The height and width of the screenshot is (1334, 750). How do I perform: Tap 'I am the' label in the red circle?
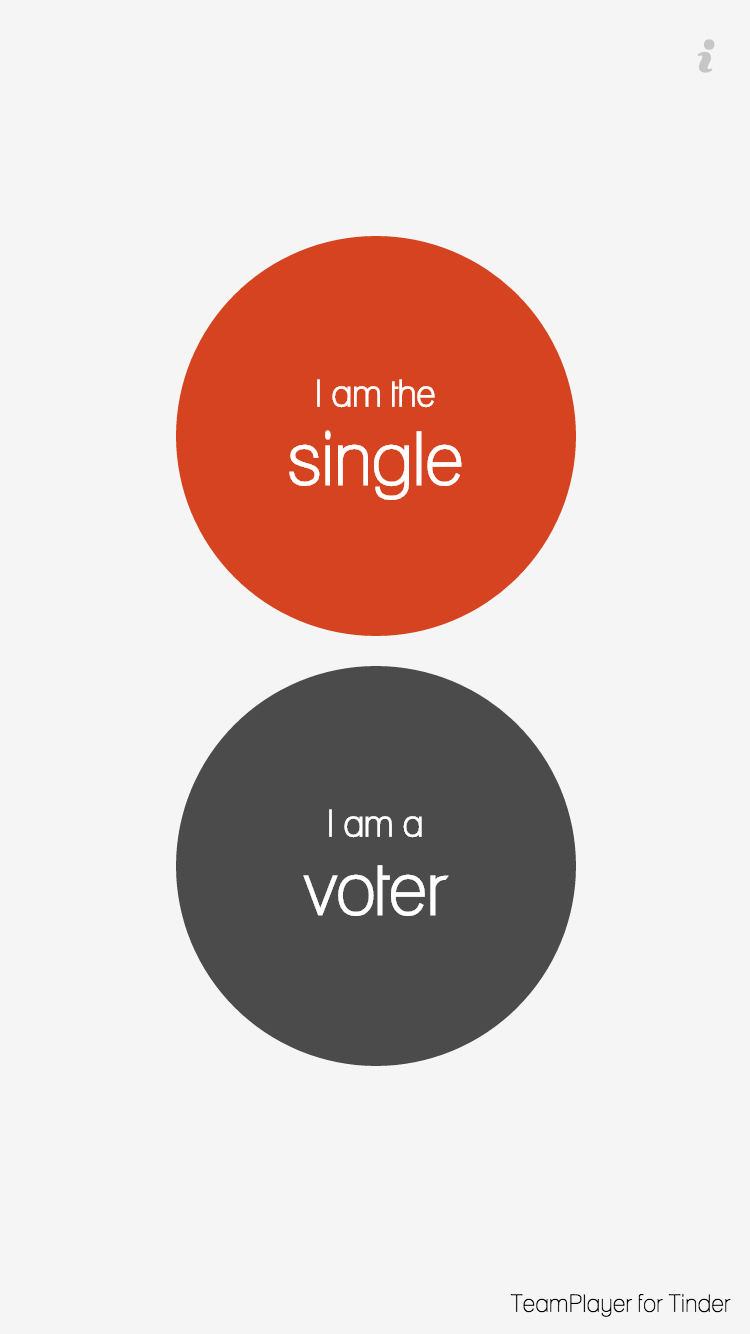(375, 394)
